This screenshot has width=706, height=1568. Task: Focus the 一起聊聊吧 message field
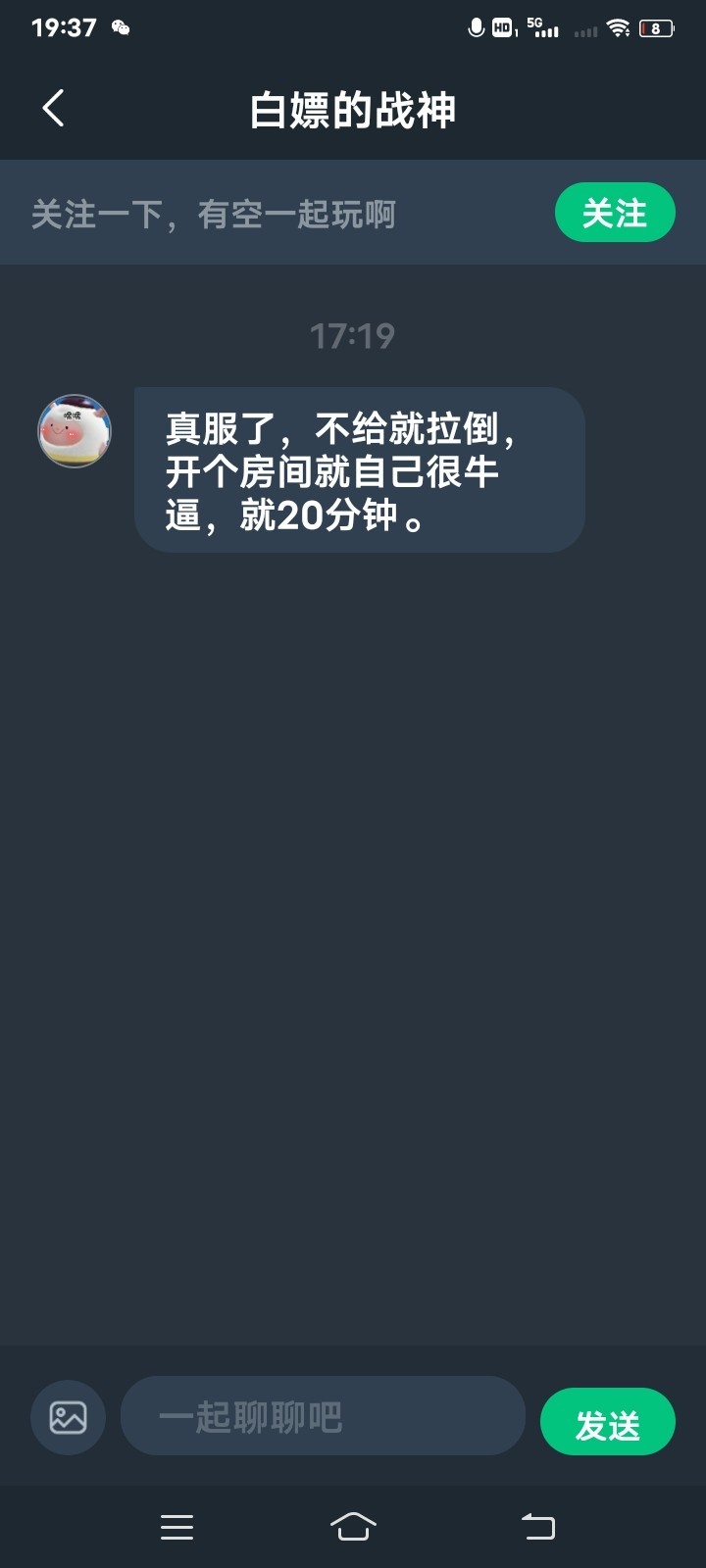click(324, 1416)
